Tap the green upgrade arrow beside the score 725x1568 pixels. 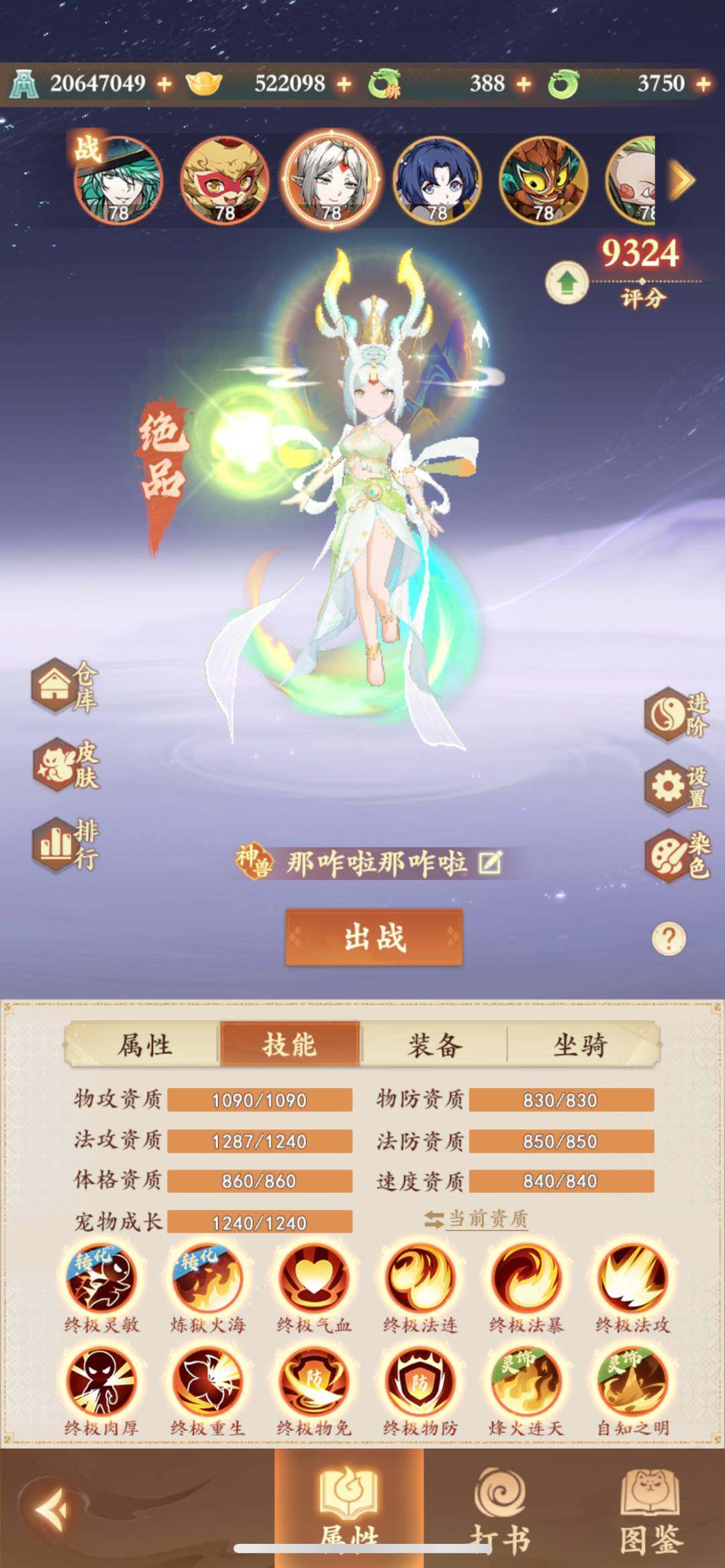pos(567,283)
